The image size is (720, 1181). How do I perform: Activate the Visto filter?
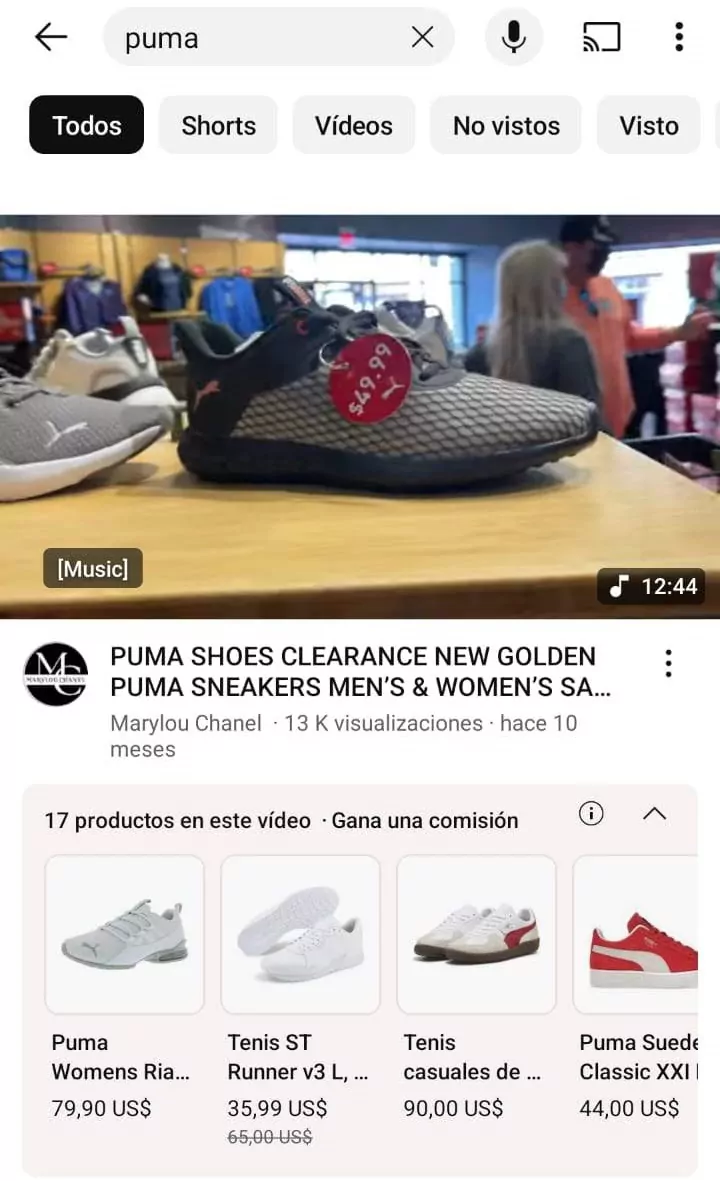648,124
